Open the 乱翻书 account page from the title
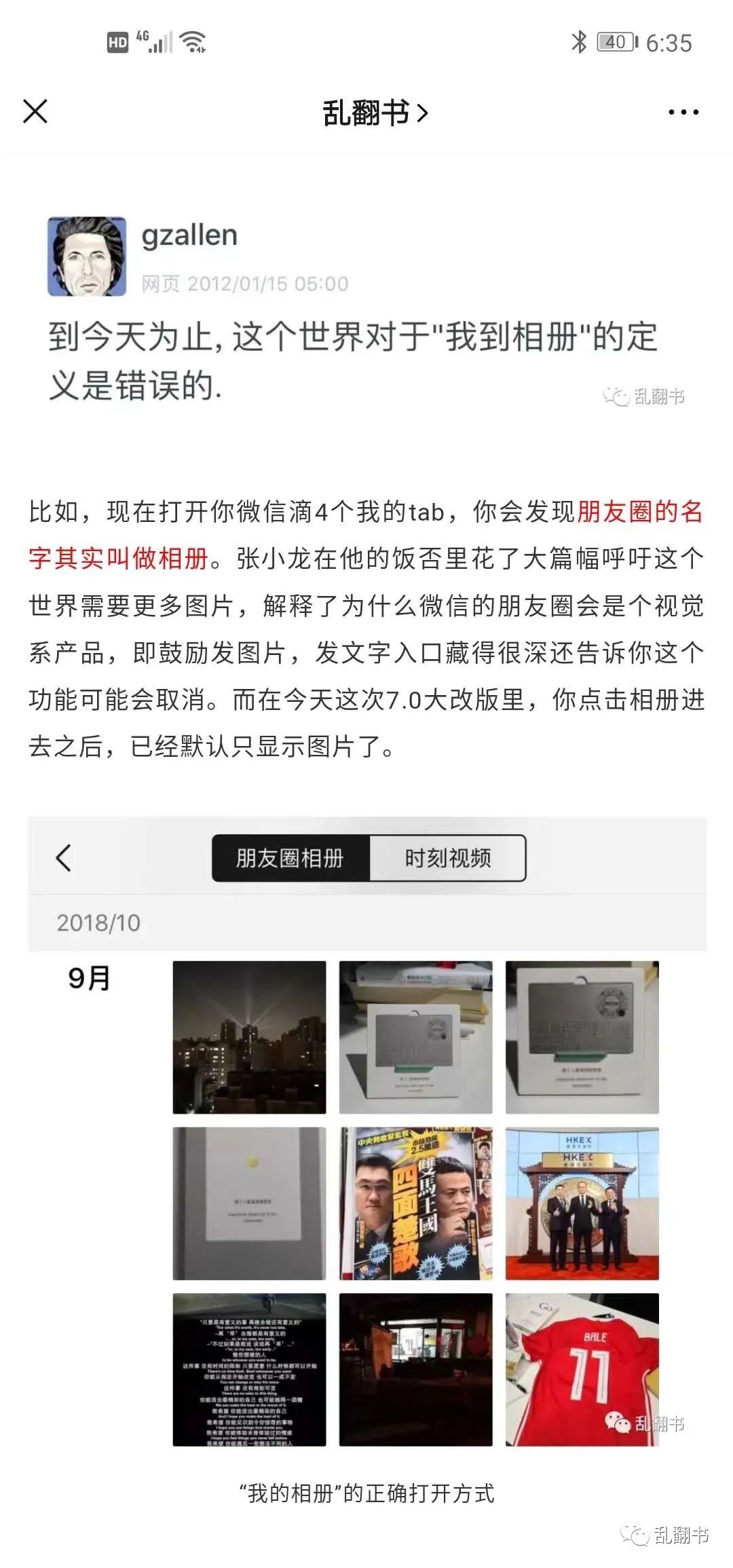This screenshot has width=733, height=1568. (374, 113)
